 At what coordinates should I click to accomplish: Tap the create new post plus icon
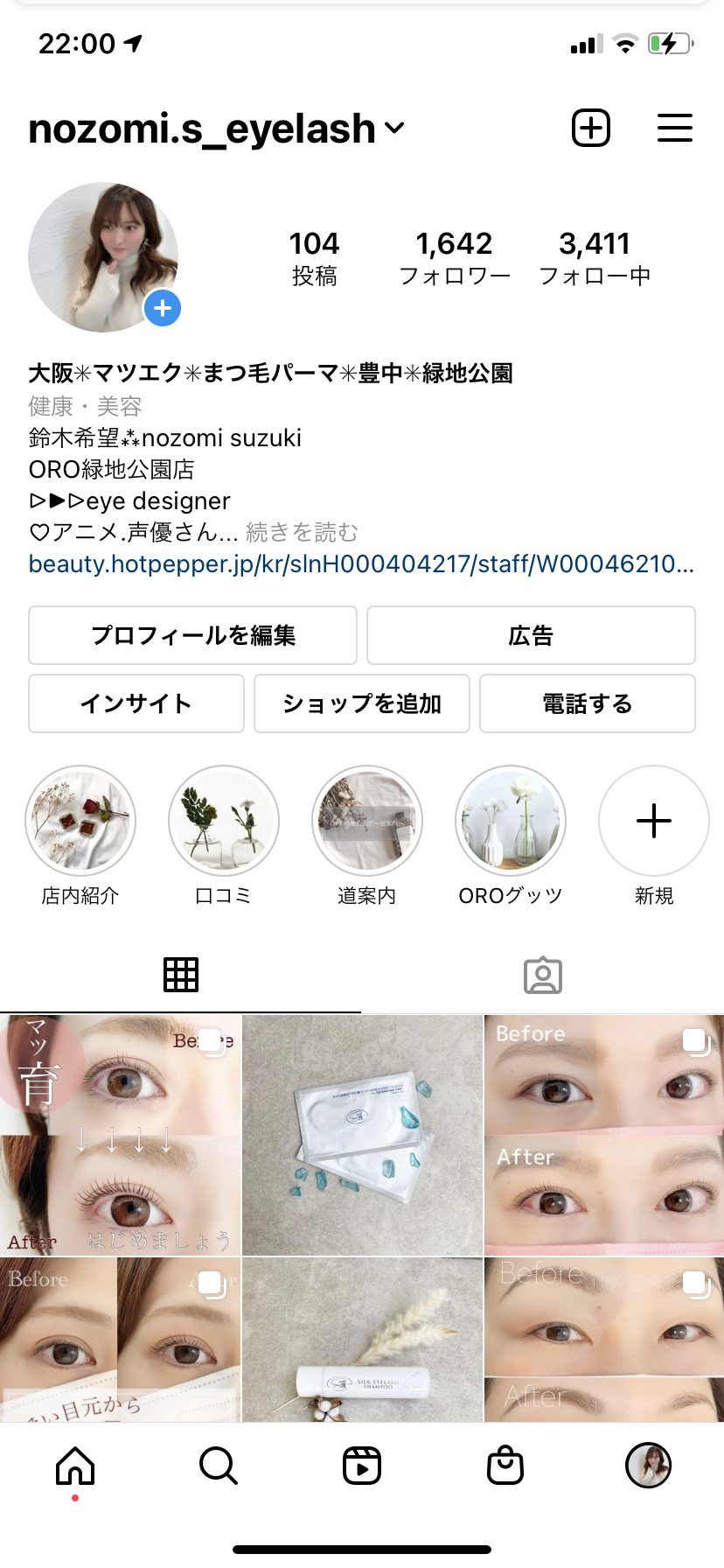tap(591, 129)
